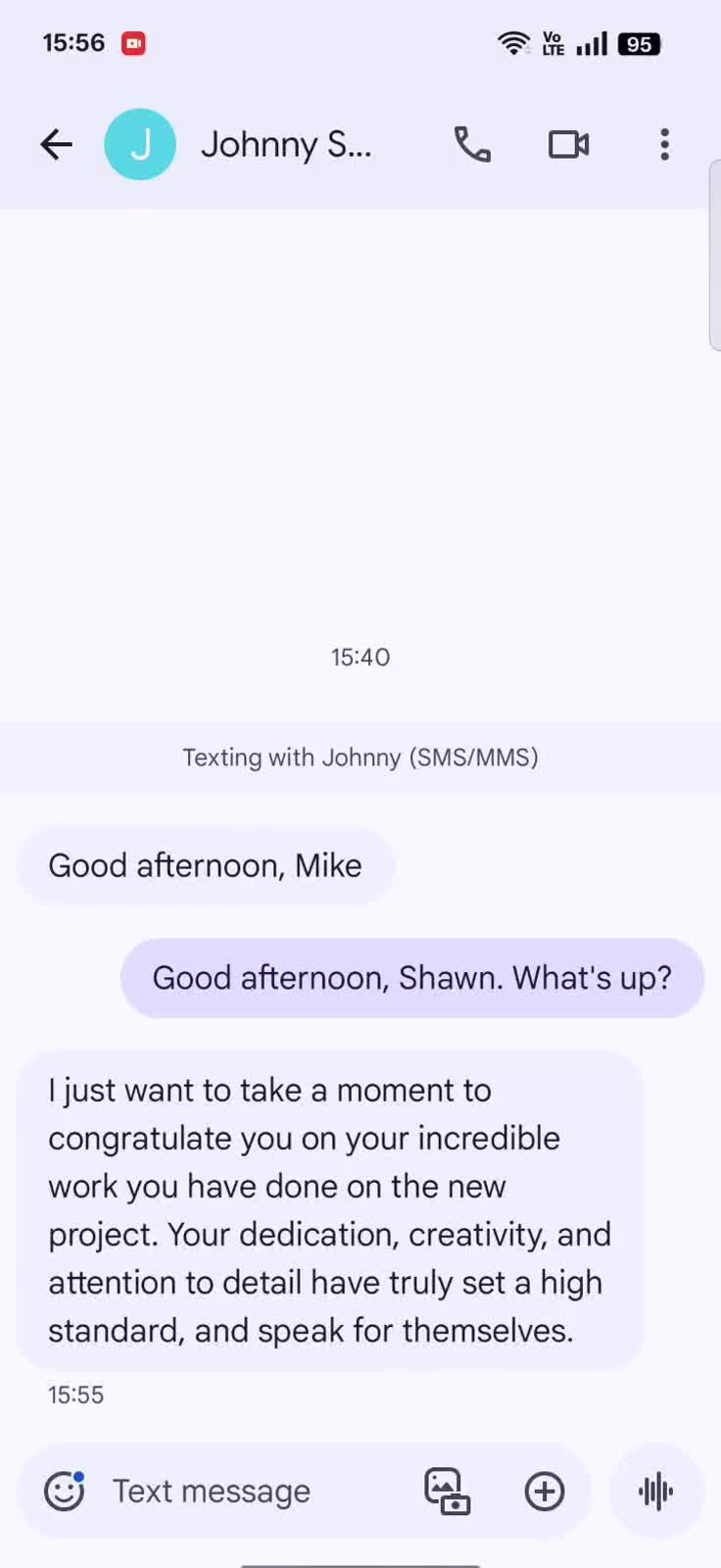Open the plus attachments menu
This screenshot has height=1568, width=721.
click(x=545, y=1491)
